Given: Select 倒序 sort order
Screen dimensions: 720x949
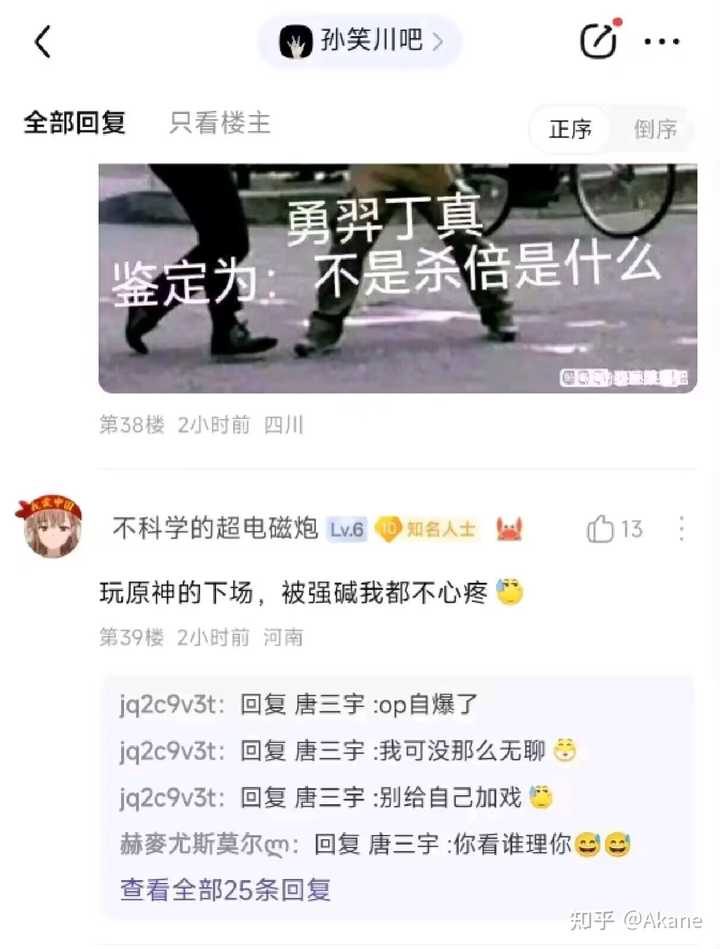Looking at the screenshot, I should [655, 129].
